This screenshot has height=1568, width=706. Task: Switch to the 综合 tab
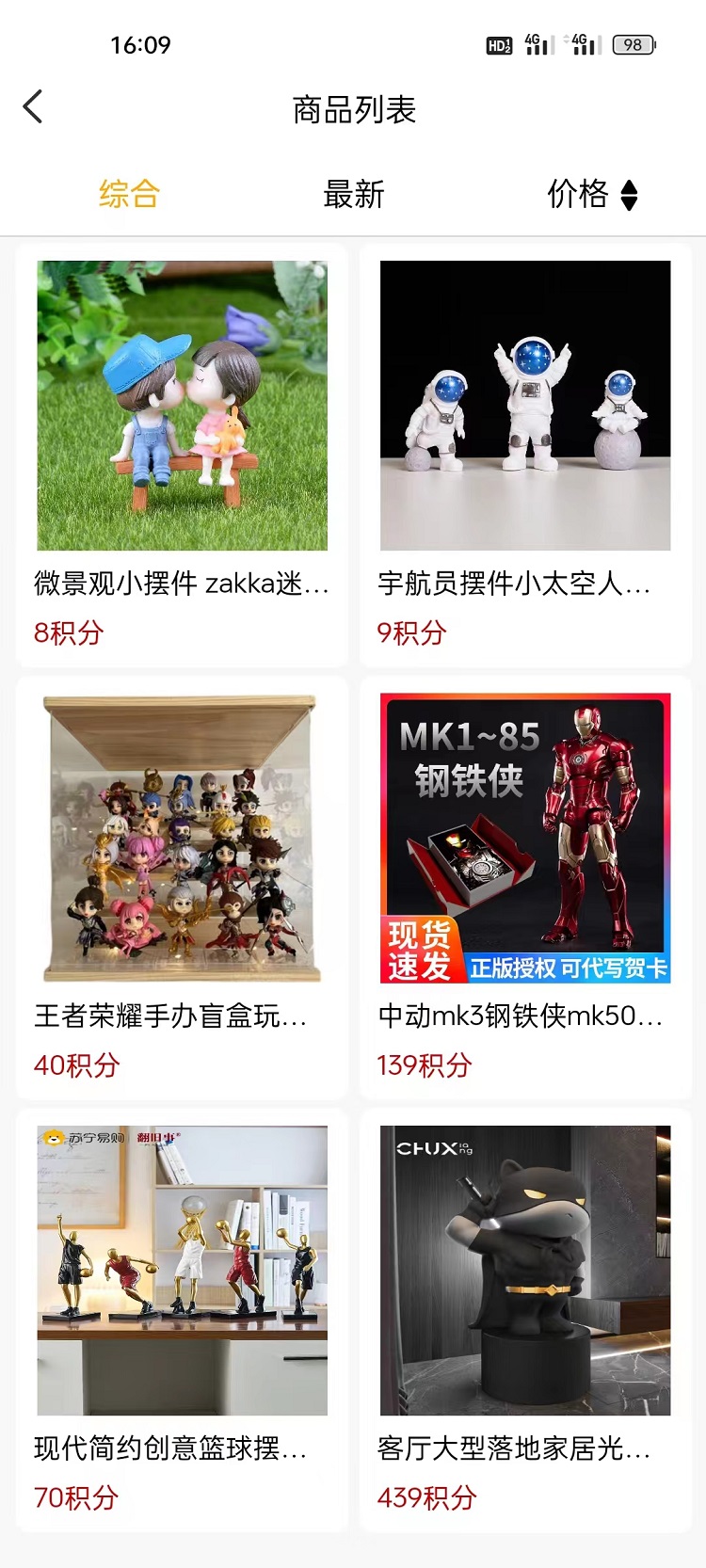tap(130, 194)
